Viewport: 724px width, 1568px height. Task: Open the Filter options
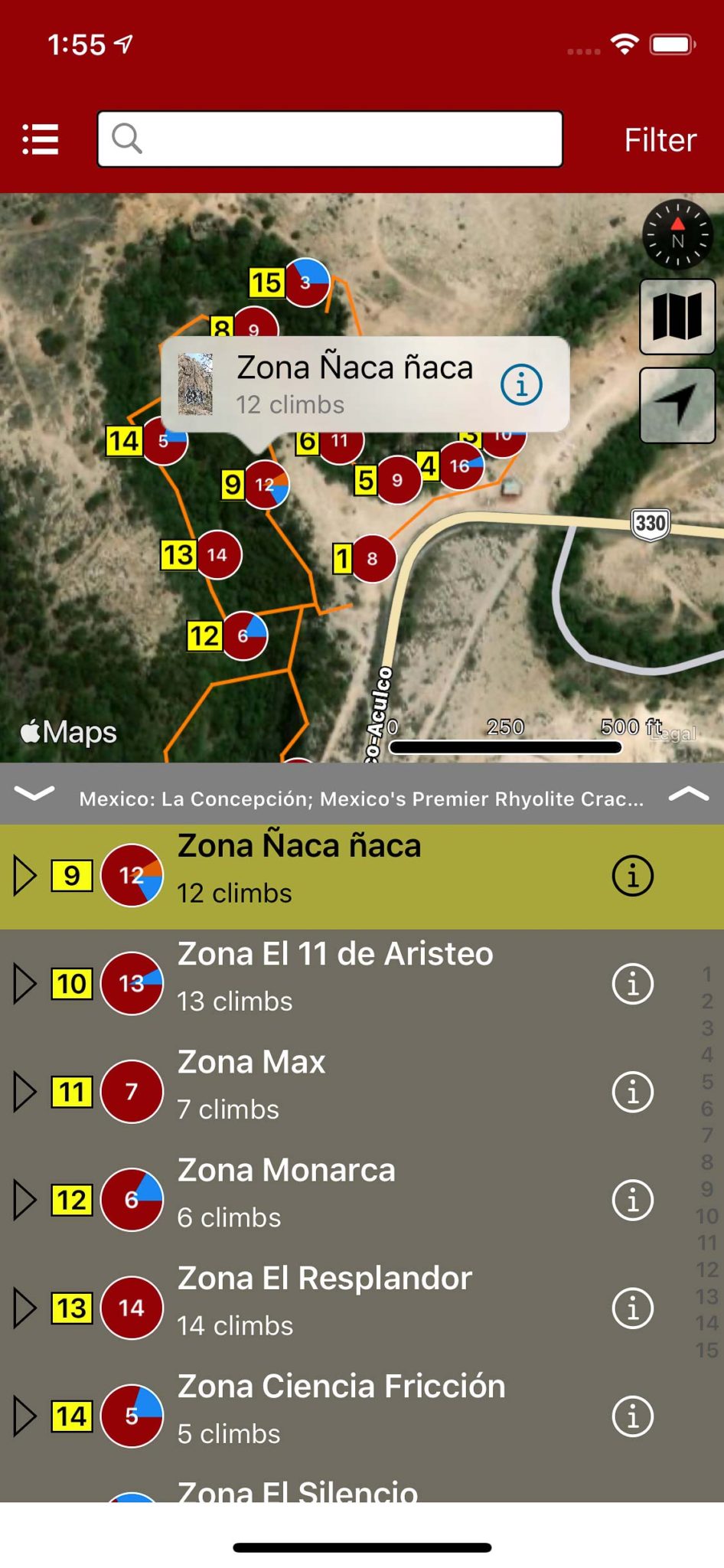coord(660,140)
